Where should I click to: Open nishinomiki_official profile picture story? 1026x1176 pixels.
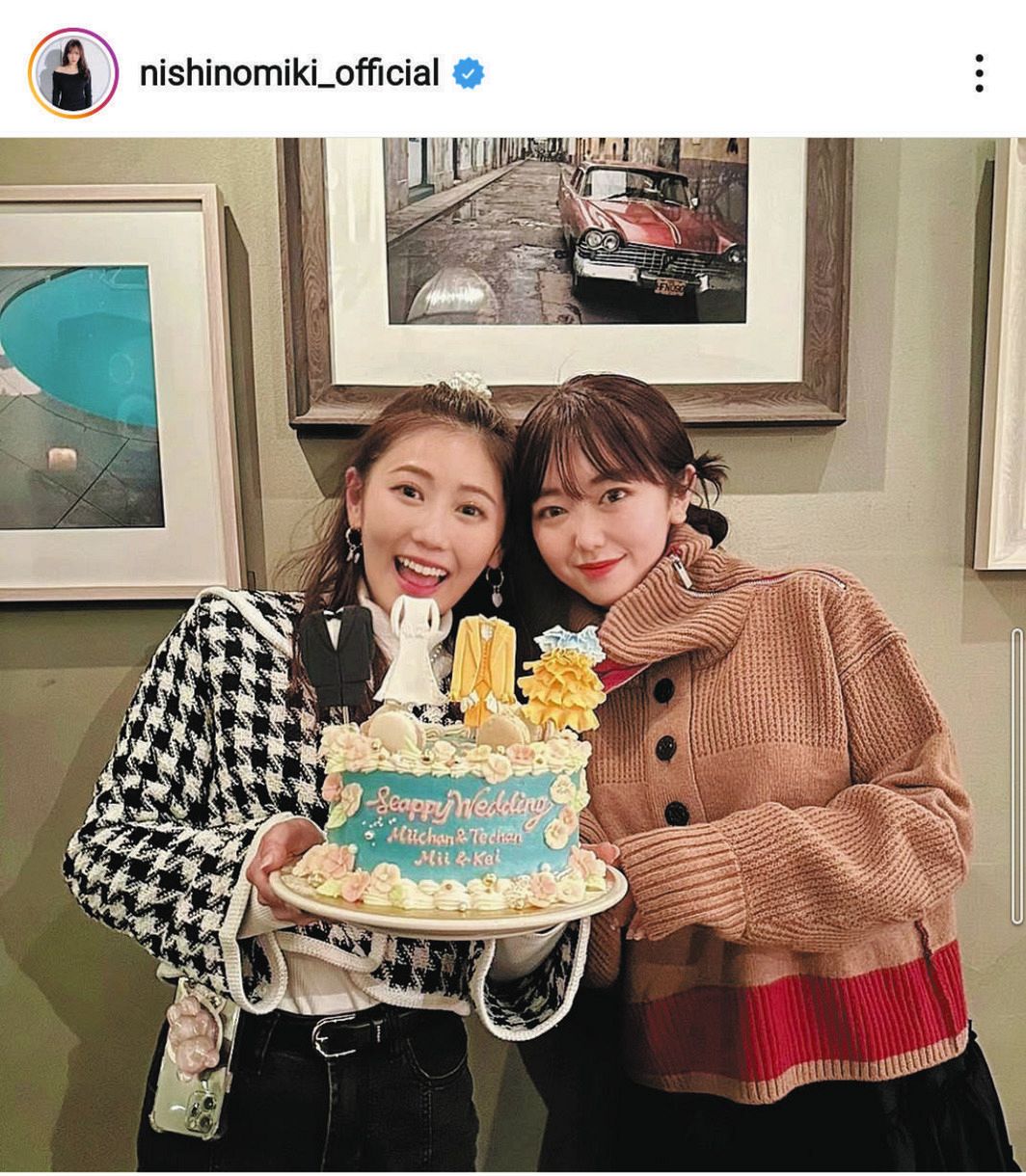(72, 73)
